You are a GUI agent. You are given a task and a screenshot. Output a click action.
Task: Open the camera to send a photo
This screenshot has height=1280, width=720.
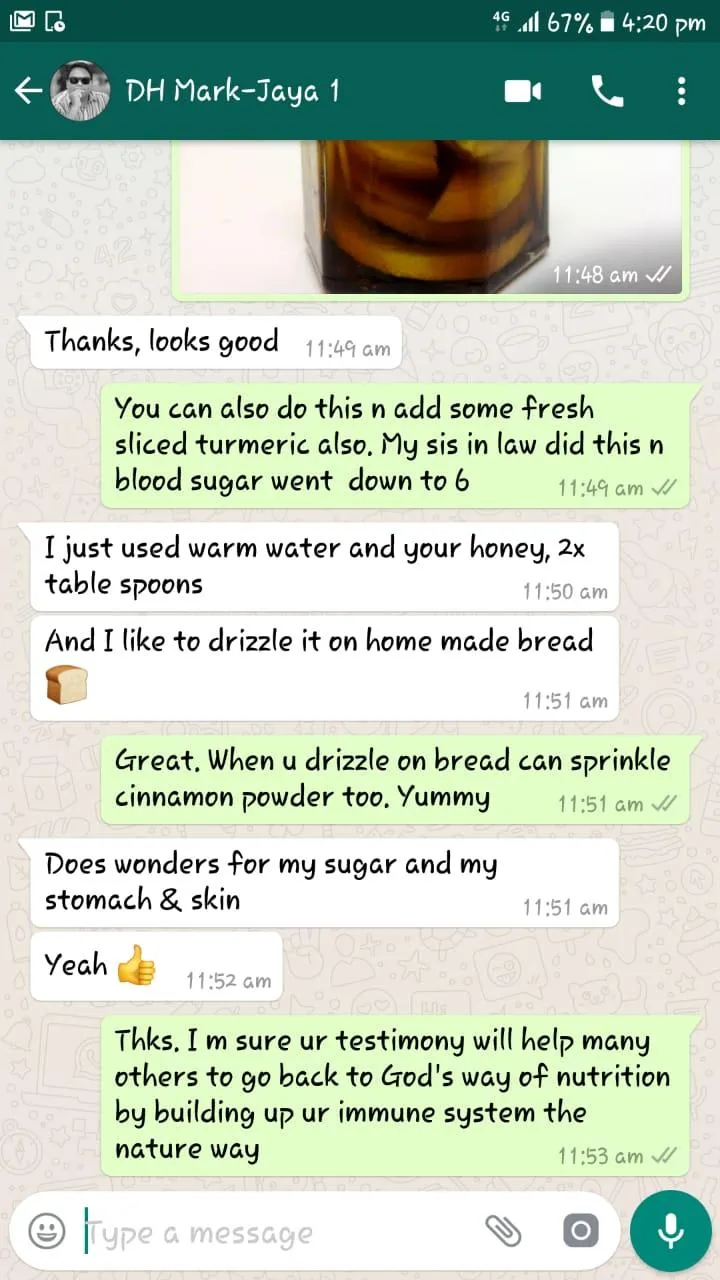(x=580, y=1231)
